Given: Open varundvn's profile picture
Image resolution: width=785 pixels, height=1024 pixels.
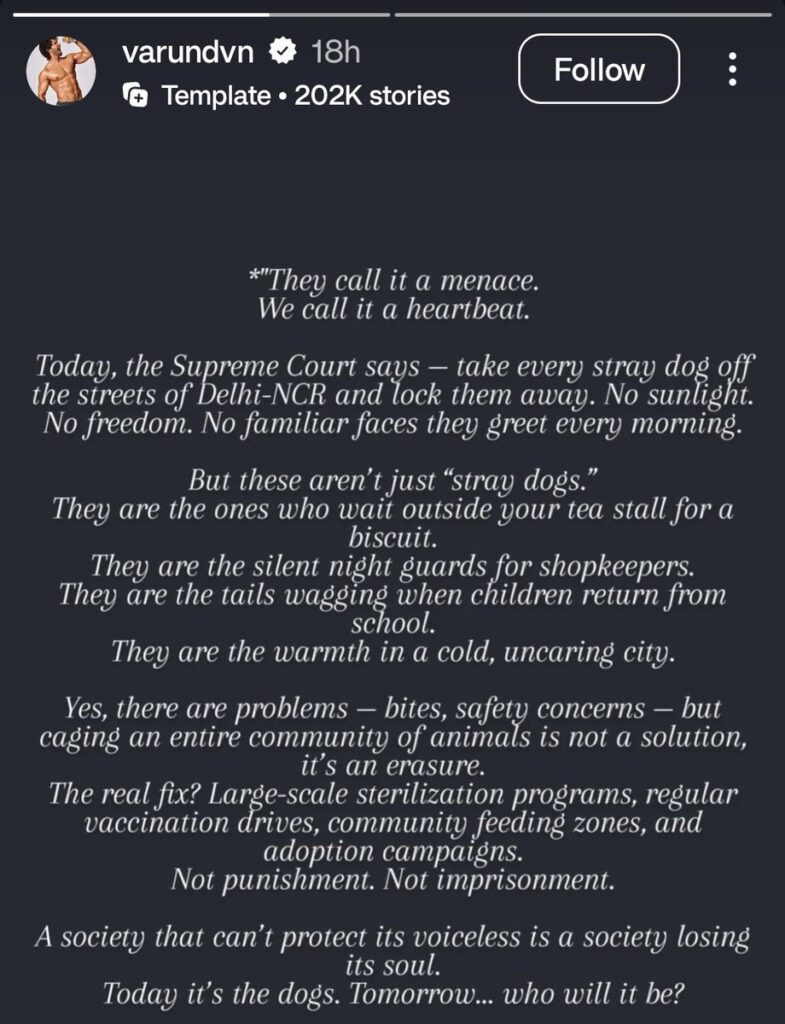Looking at the screenshot, I should tap(61, 70).
